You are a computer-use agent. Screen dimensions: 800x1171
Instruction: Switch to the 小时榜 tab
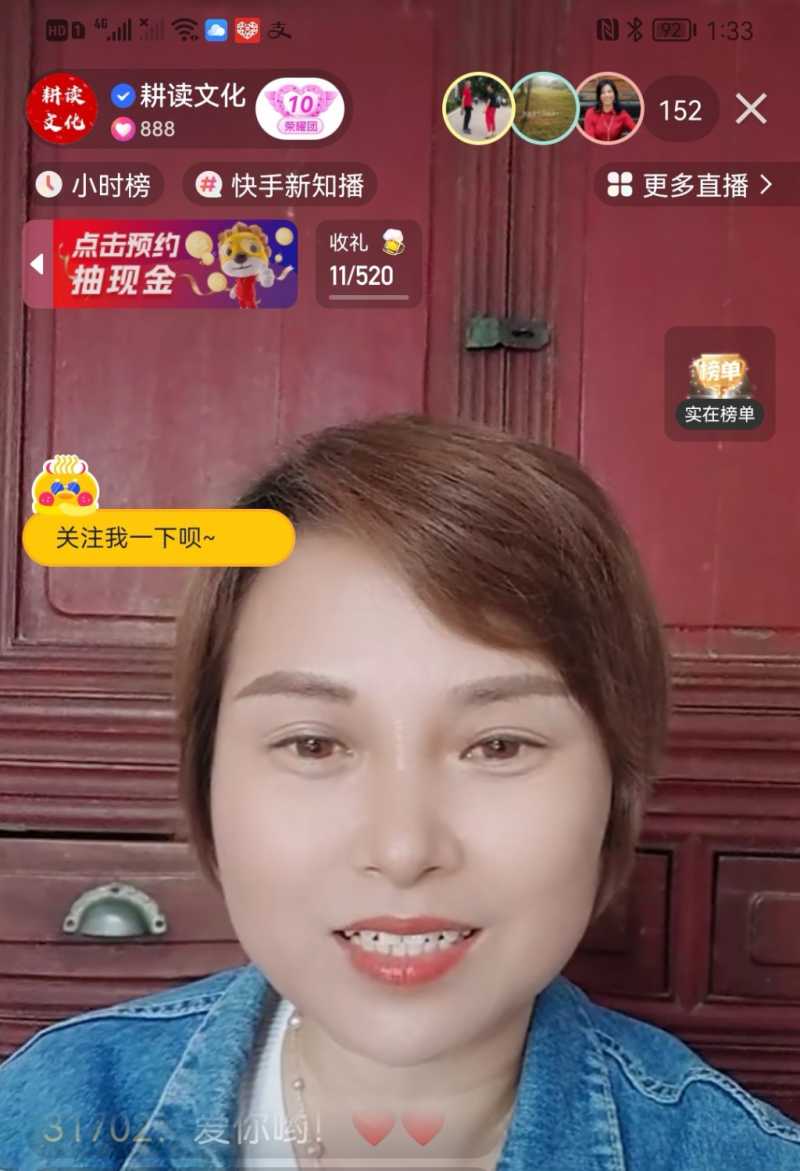coord(95,186)
